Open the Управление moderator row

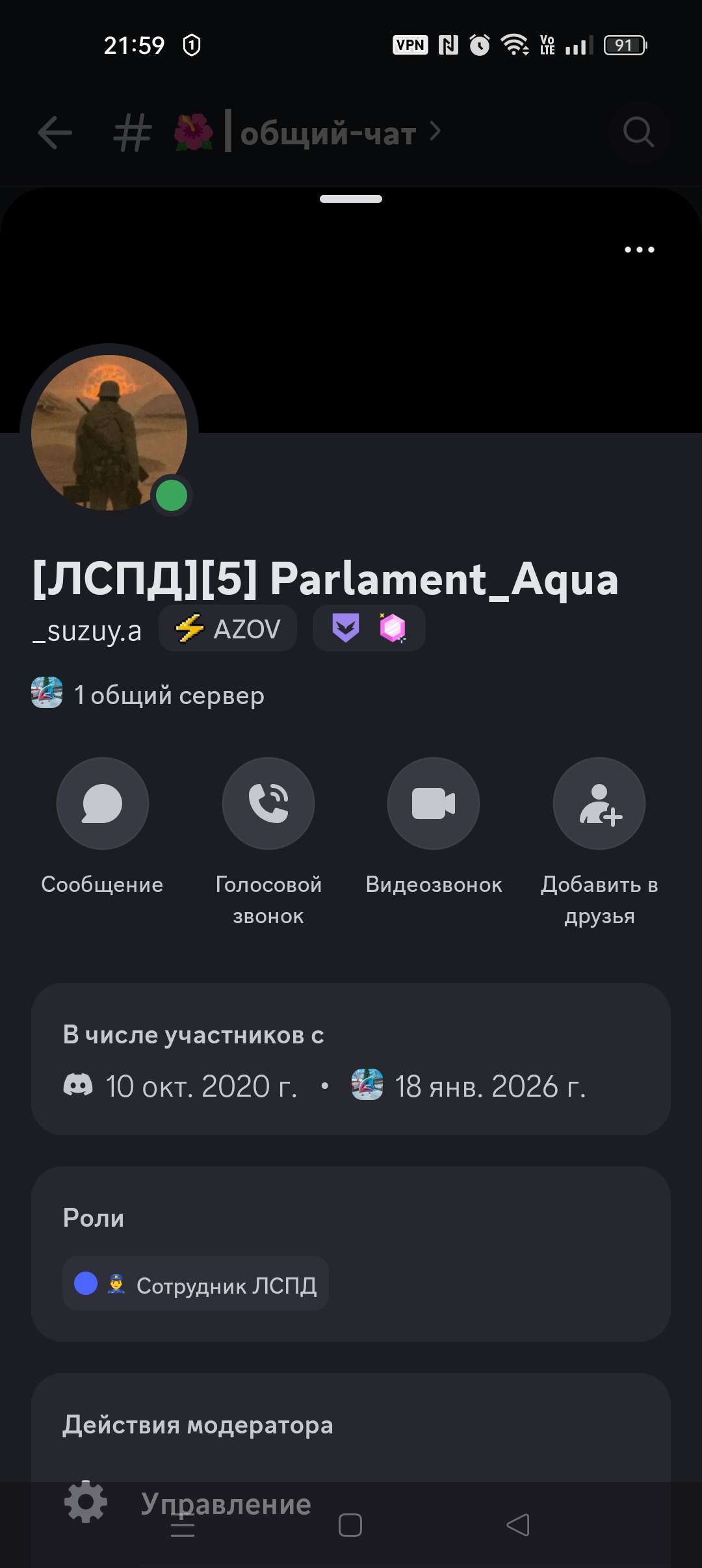(x=224, y=1503)
